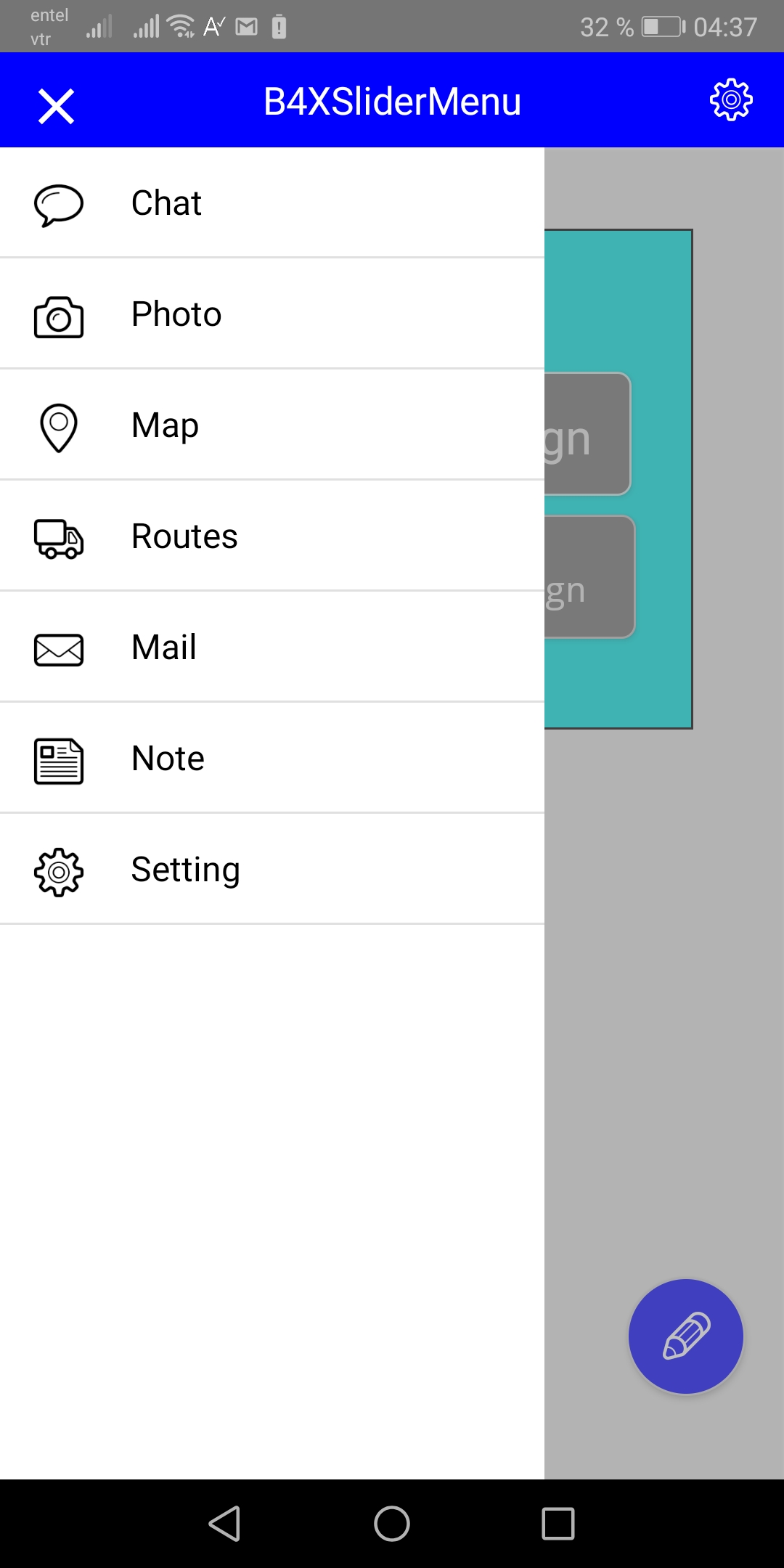Go to Map section

tap(272, 425)
